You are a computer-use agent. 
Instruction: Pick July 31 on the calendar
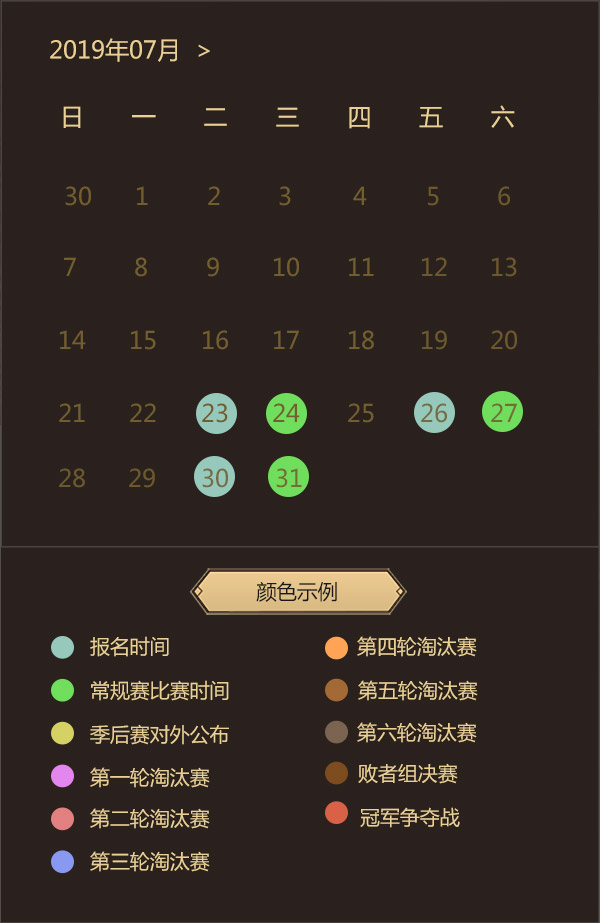(x=288, y=477)
